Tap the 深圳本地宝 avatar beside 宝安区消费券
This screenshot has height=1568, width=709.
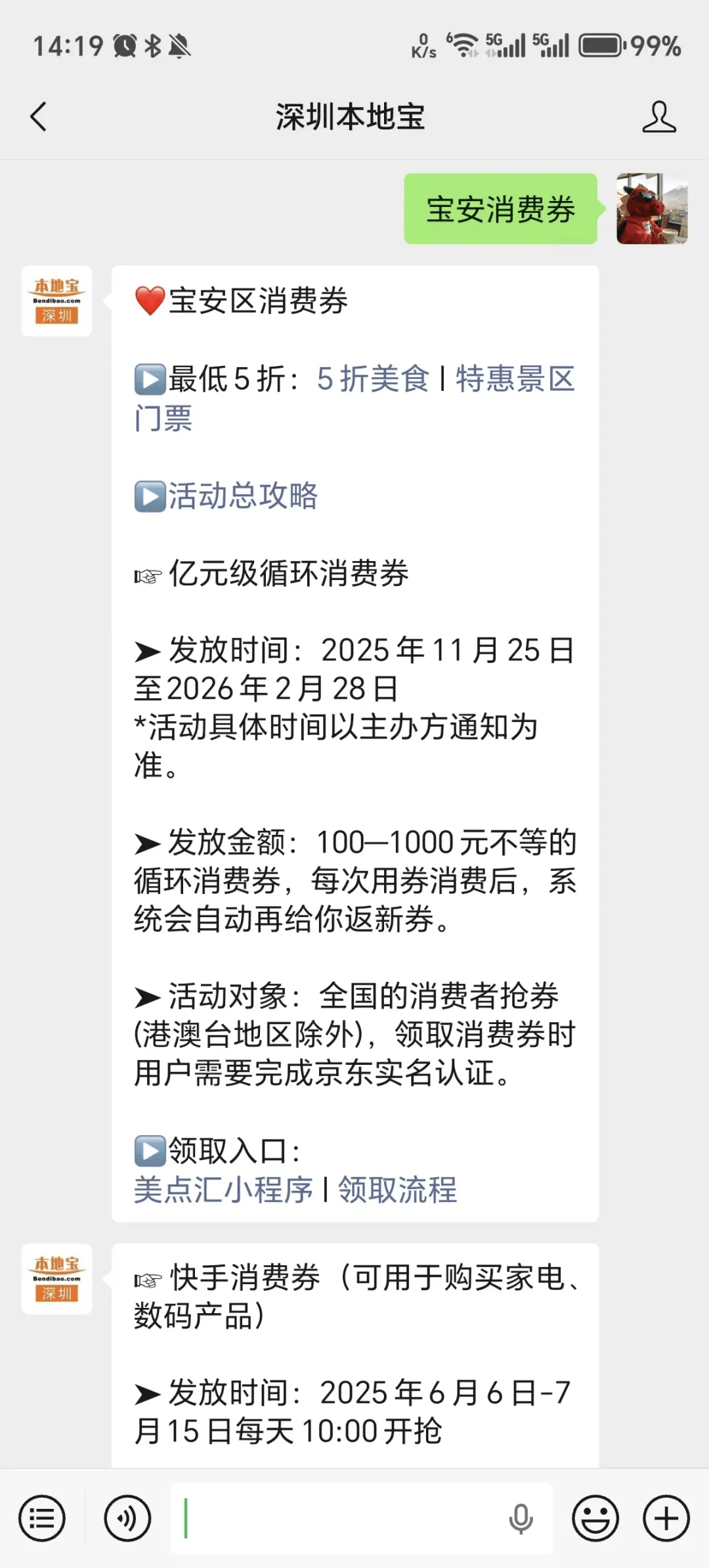(x=57, y=301)
